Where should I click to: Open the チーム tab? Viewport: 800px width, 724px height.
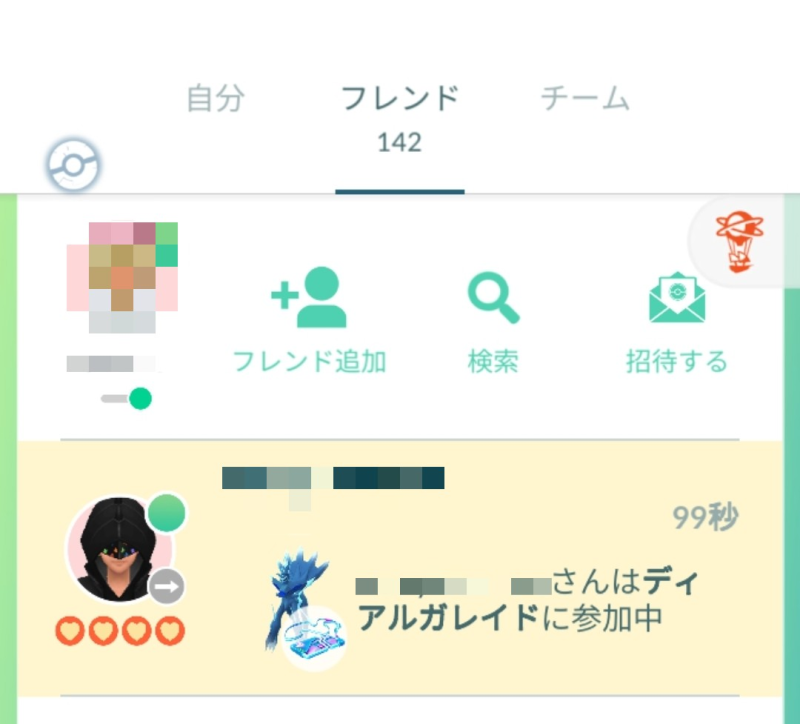pos(585,99)
